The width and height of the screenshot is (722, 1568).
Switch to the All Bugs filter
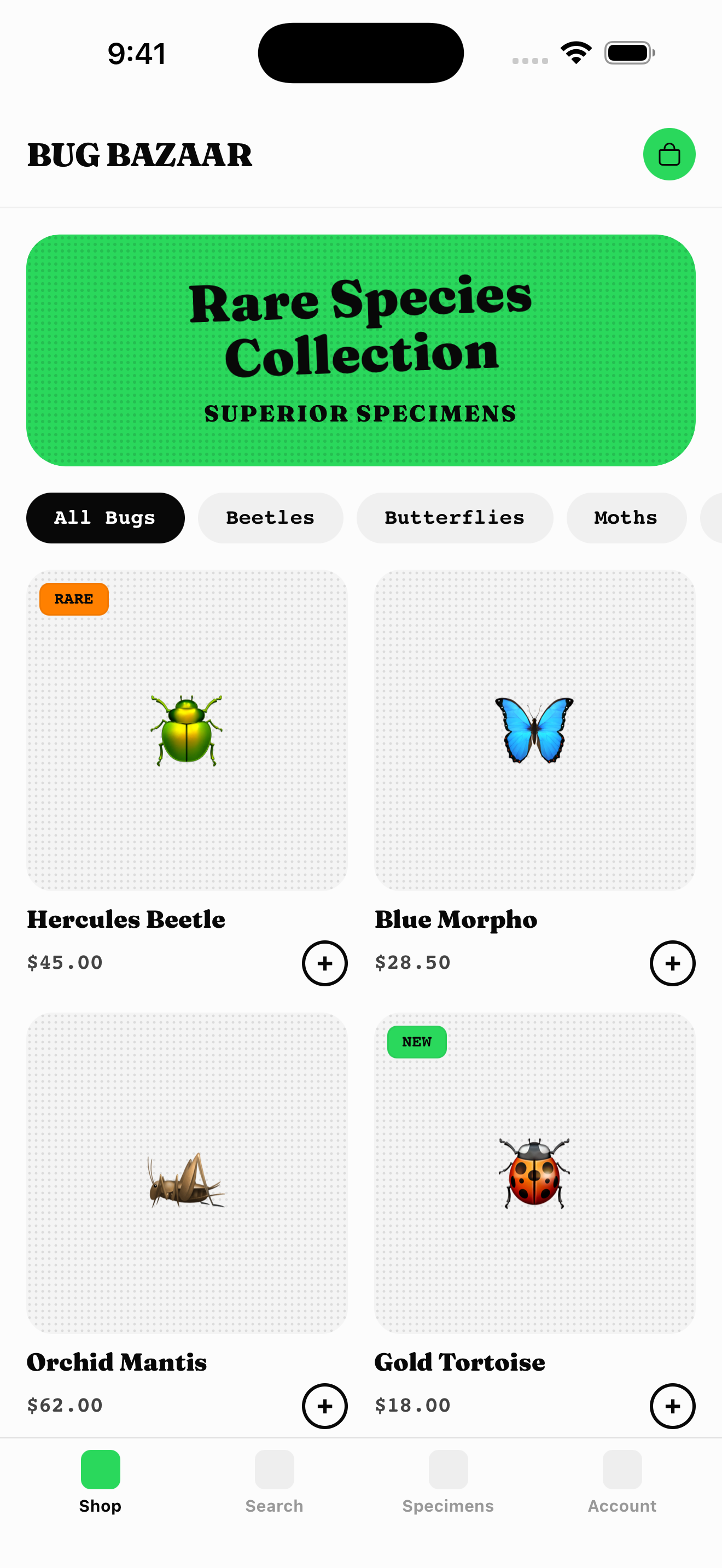click(x=106, y=517)
